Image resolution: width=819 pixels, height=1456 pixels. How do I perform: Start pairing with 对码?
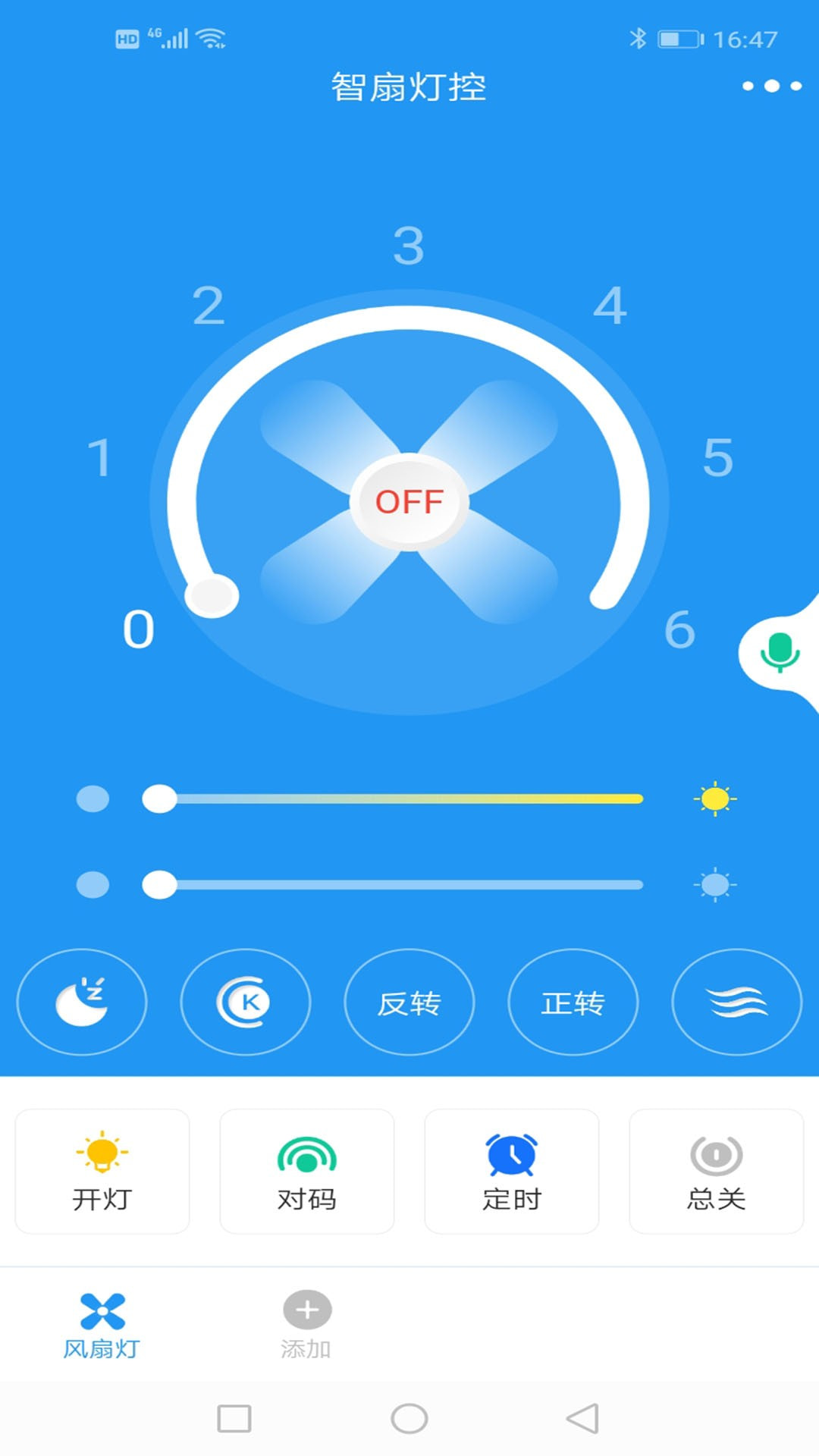[x=307, y=1171]
